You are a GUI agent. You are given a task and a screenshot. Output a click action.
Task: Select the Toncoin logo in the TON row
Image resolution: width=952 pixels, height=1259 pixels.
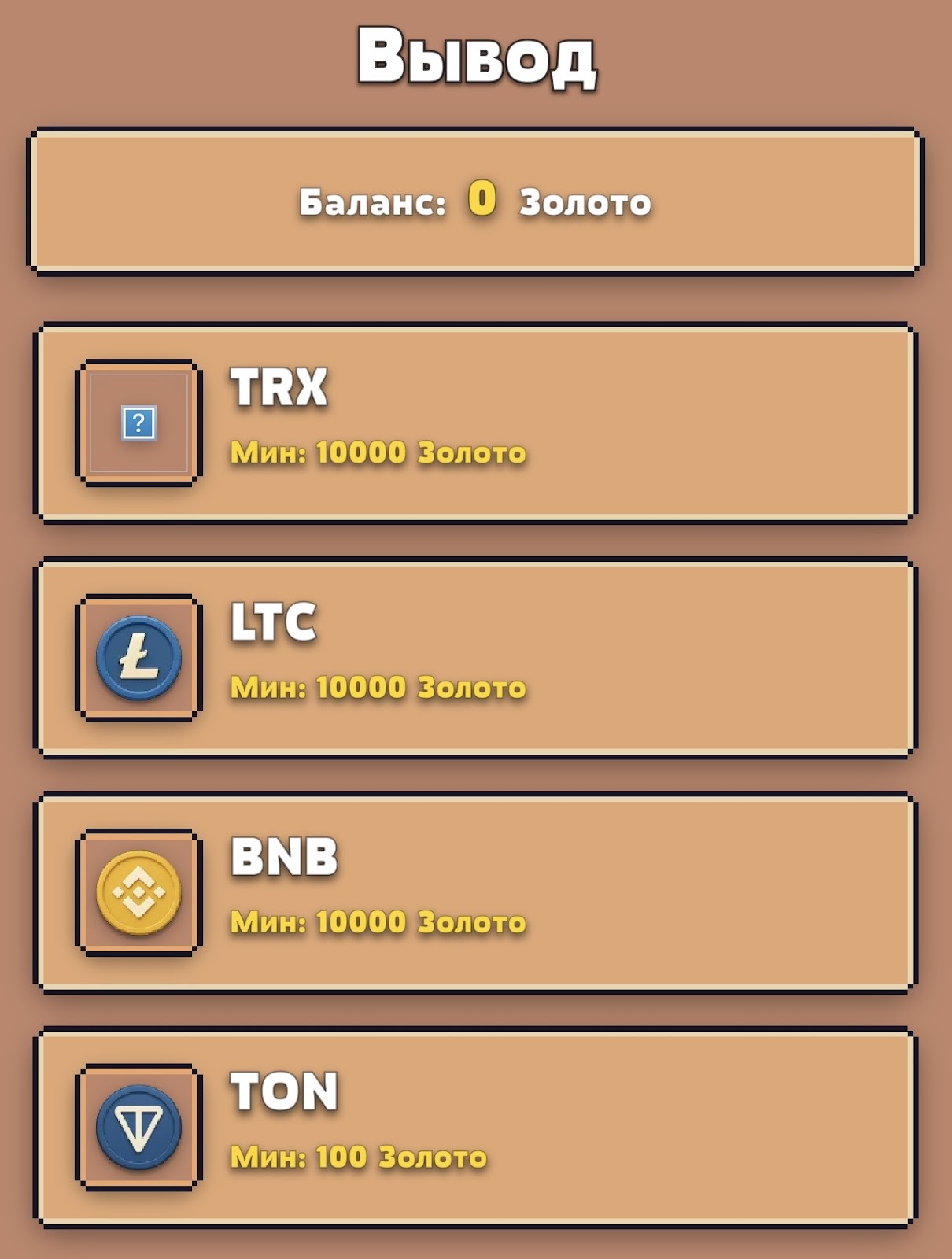pos(138,1127)
